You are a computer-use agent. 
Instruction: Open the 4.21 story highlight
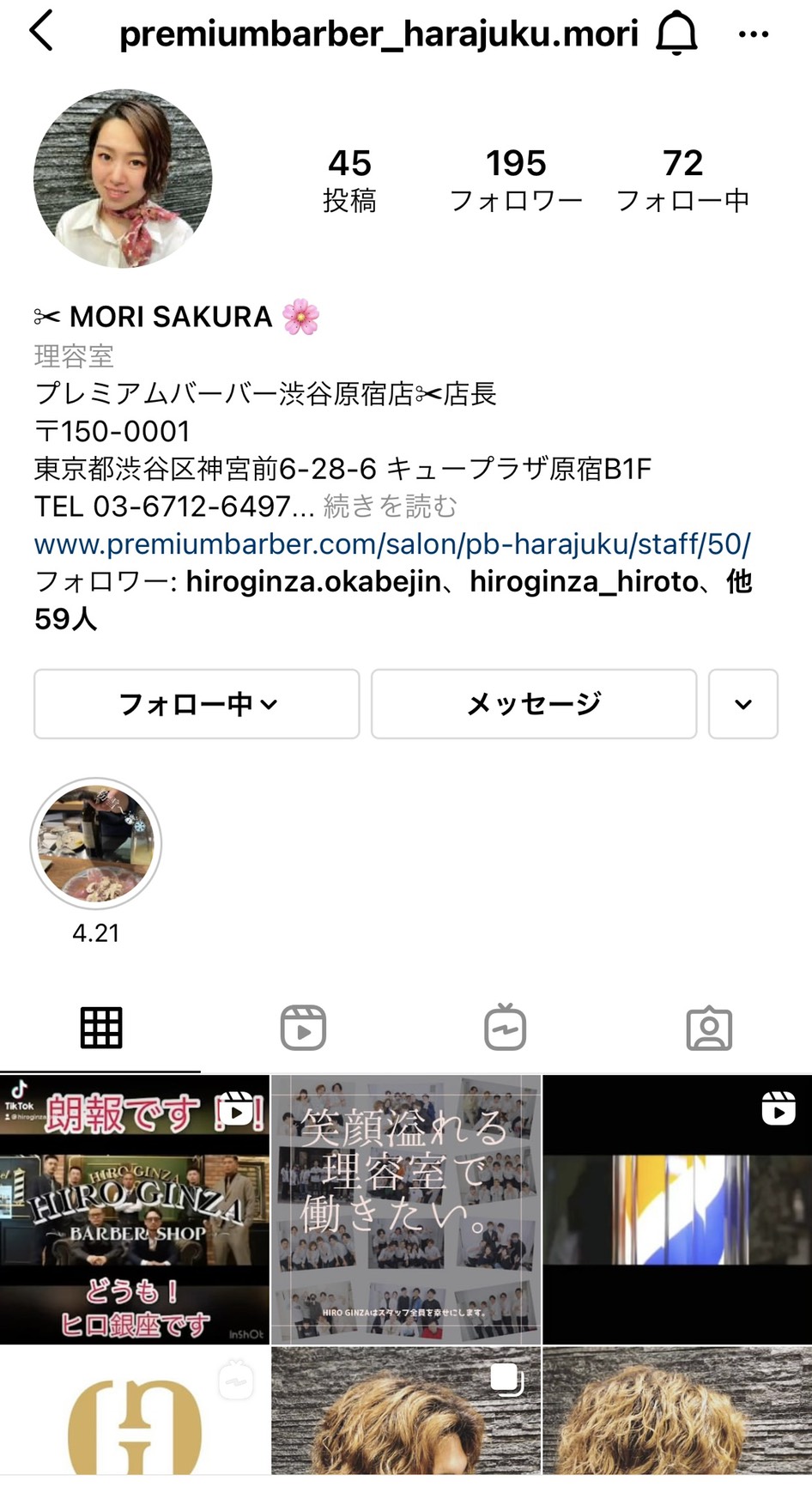pyautogui.click(x=96, y=844)
